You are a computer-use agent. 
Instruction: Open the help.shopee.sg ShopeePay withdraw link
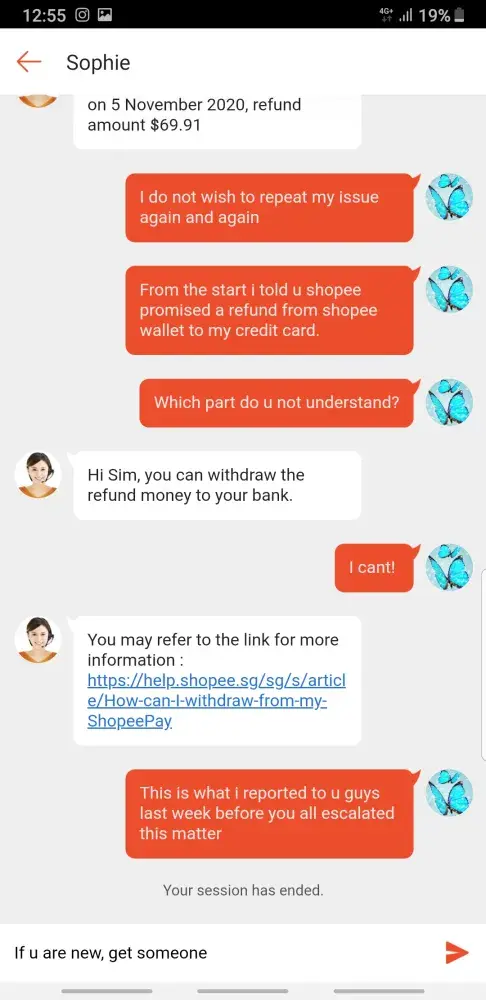coord(216,701)
